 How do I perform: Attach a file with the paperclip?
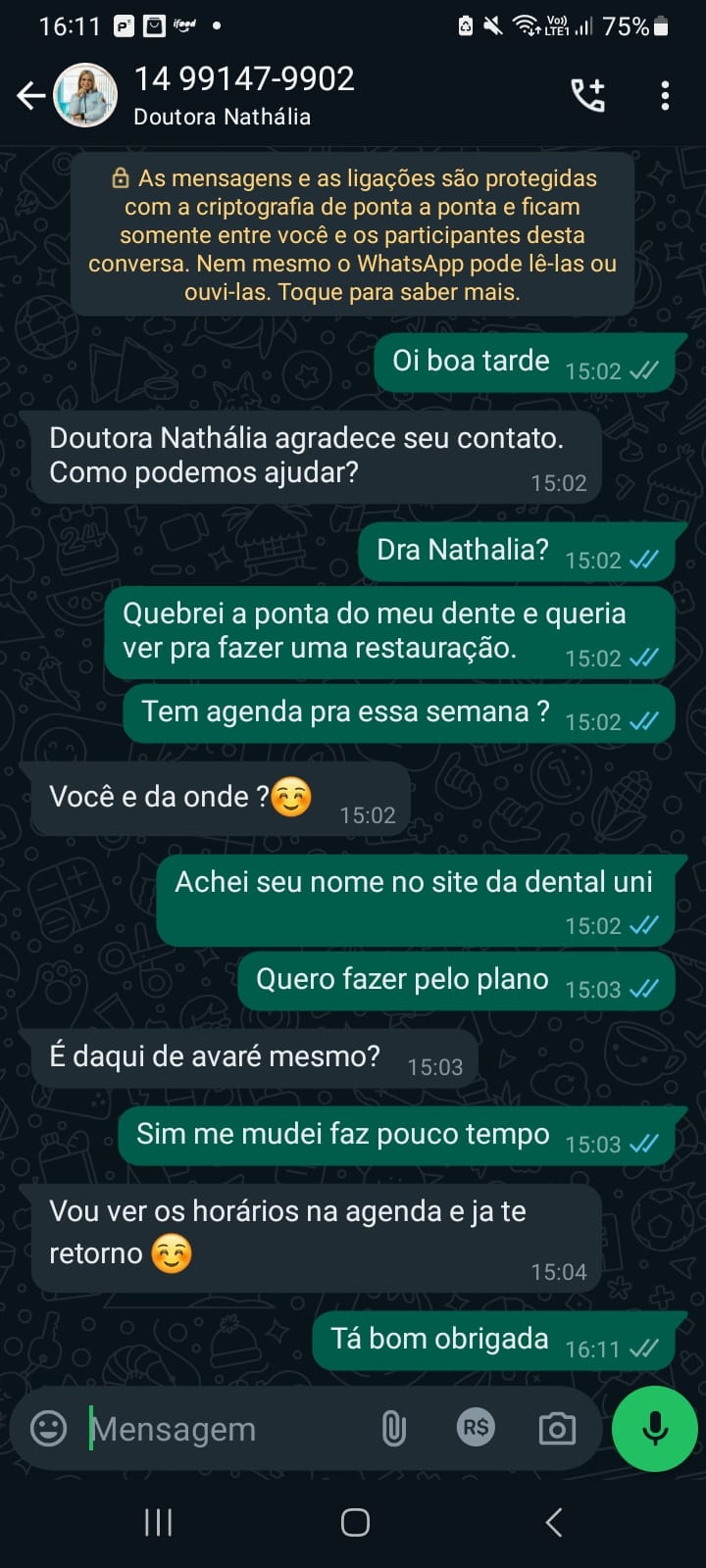(393, 1429)
